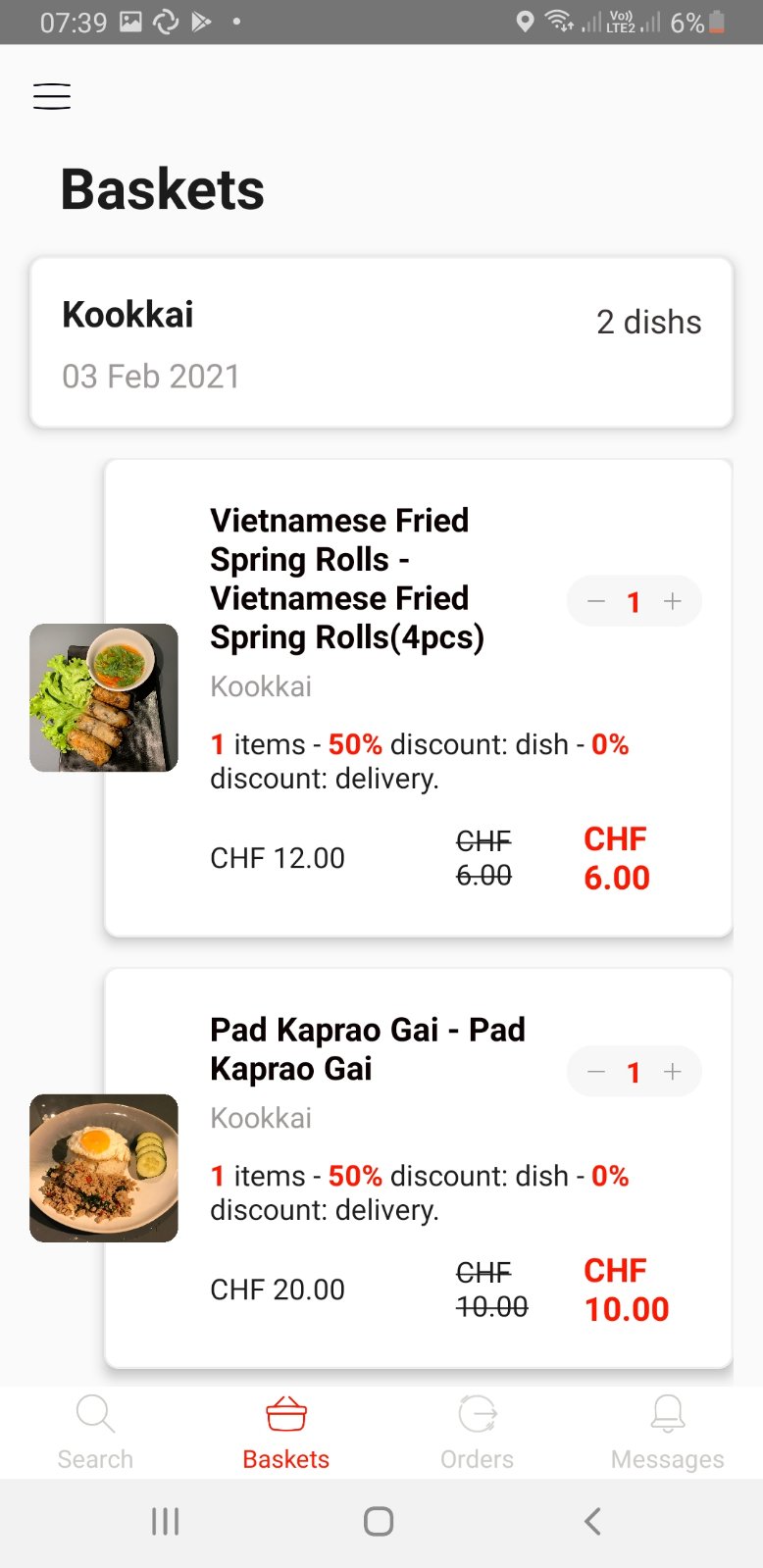The image size is (763, 1568).
Task: View the Pad Kaprao Gai dish photo
Action: [104, 1168]
